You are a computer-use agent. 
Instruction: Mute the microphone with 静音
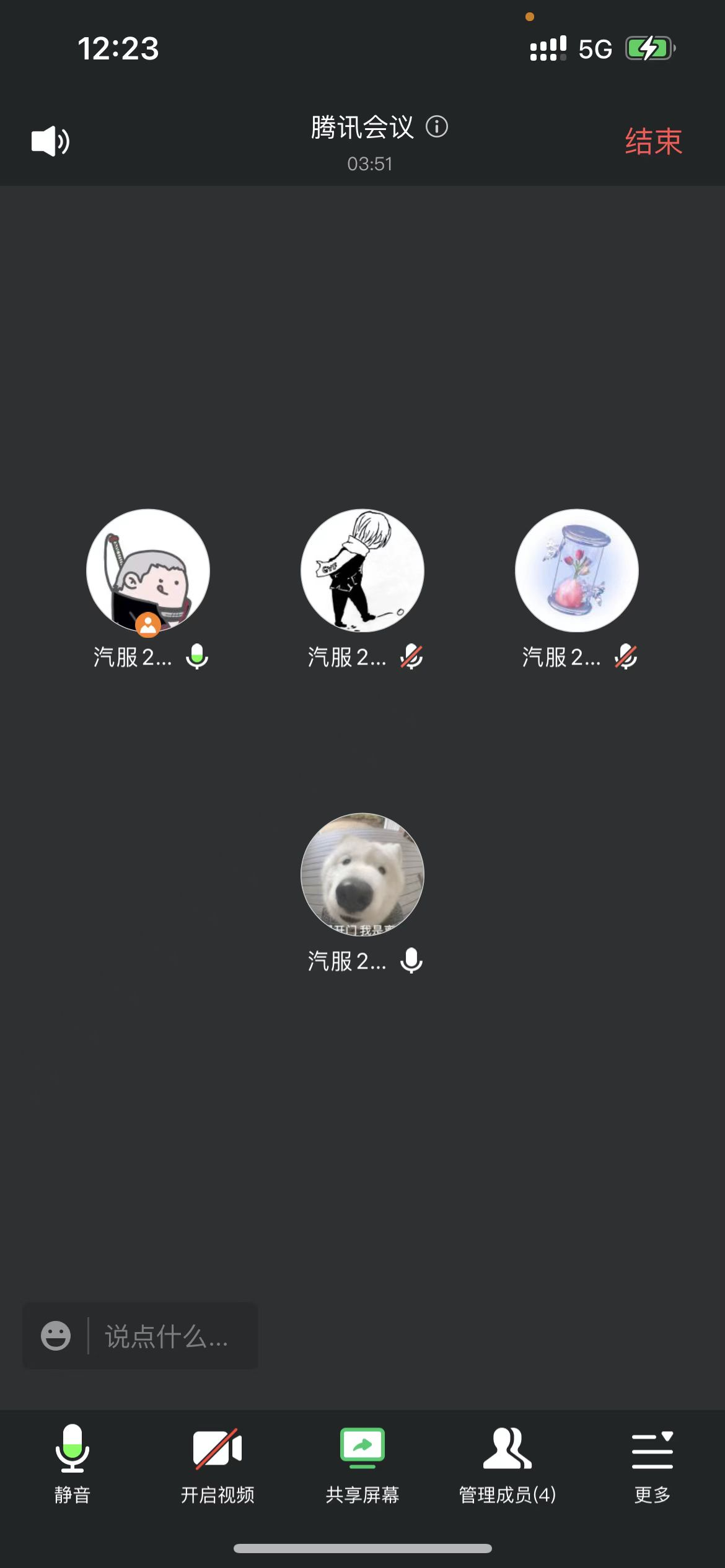point(72,1464)
